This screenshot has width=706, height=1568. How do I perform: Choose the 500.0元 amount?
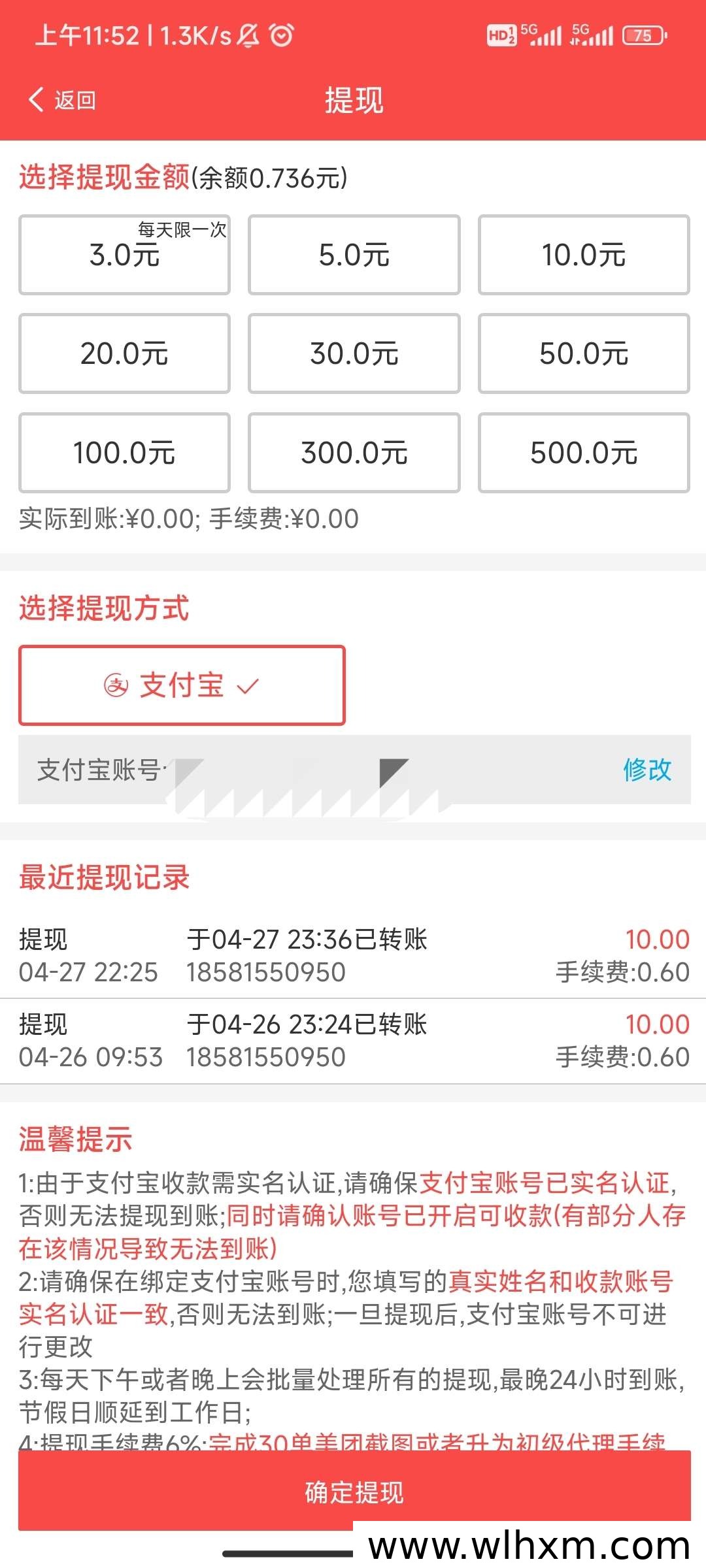click(x=583, y=453)
